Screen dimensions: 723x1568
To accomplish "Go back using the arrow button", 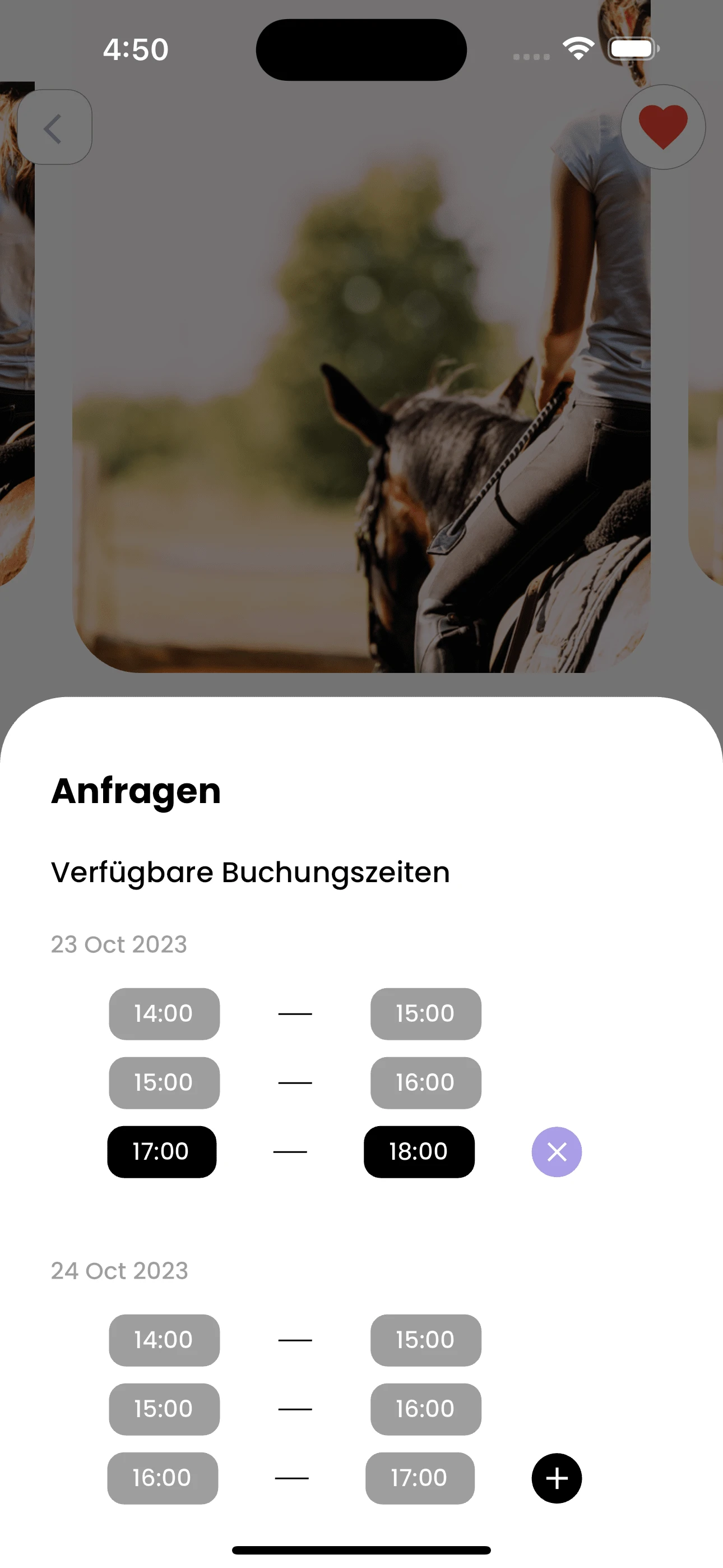I will point(55,127).
